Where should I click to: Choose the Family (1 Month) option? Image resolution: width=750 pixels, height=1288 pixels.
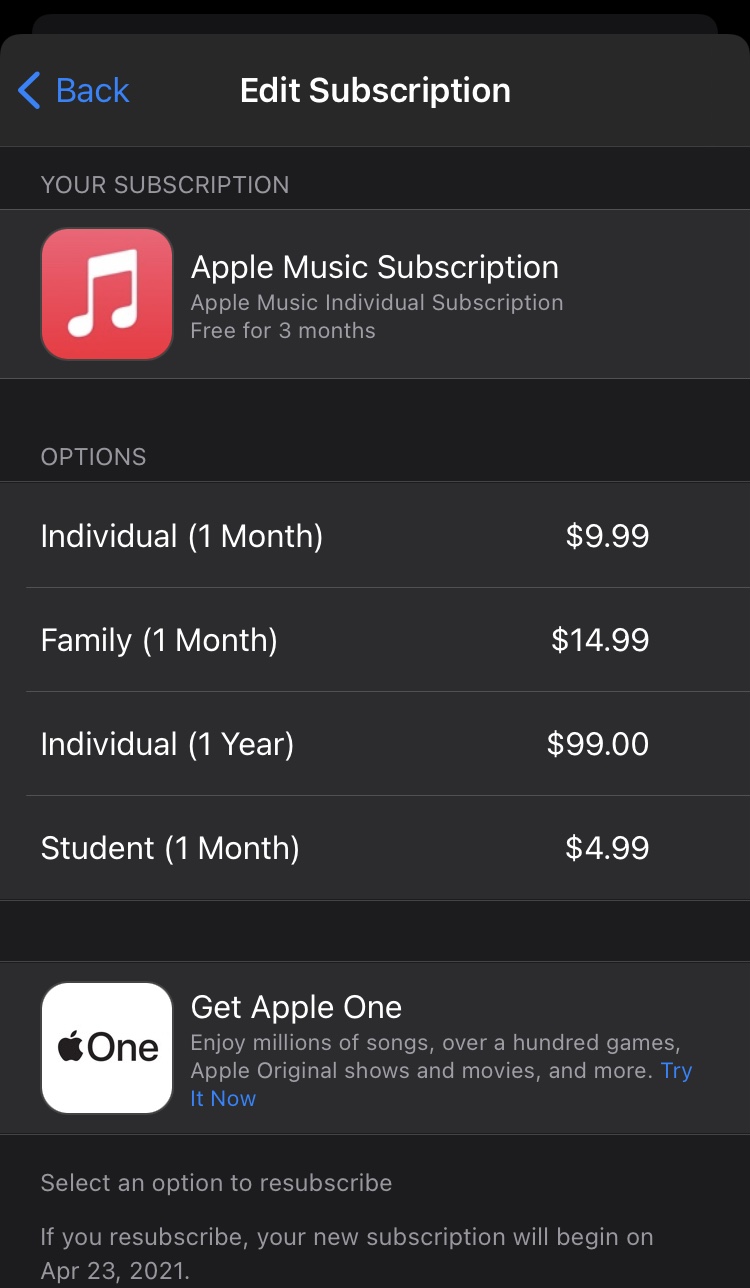(375, 640)
